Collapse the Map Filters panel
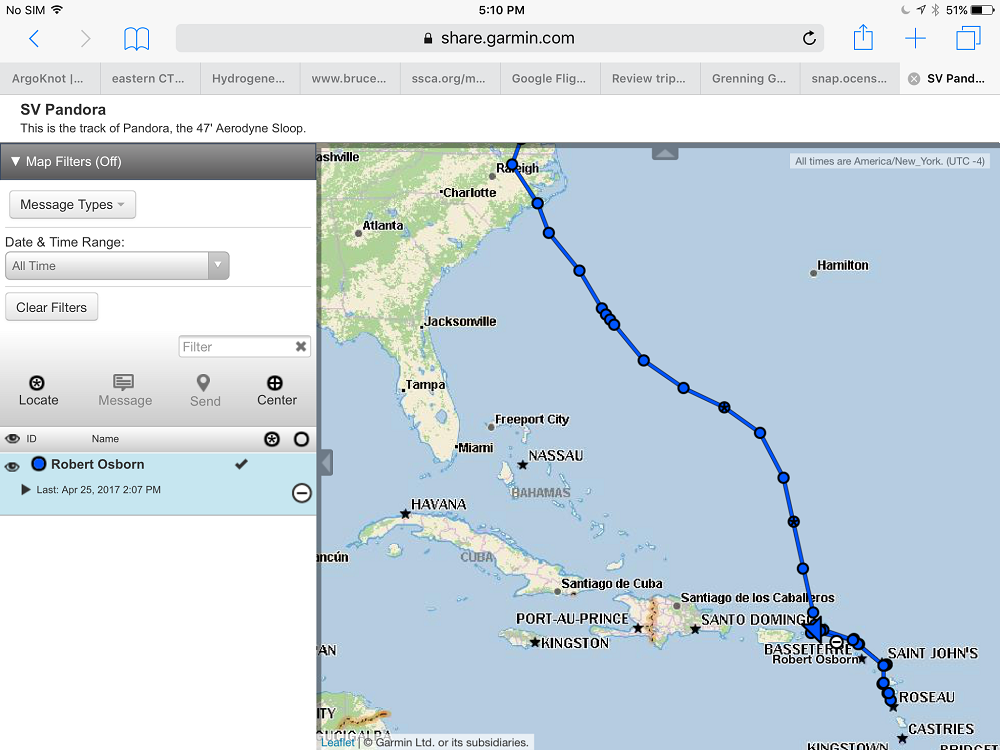The height and width of the screenshot is (750, 1000). 16,161
